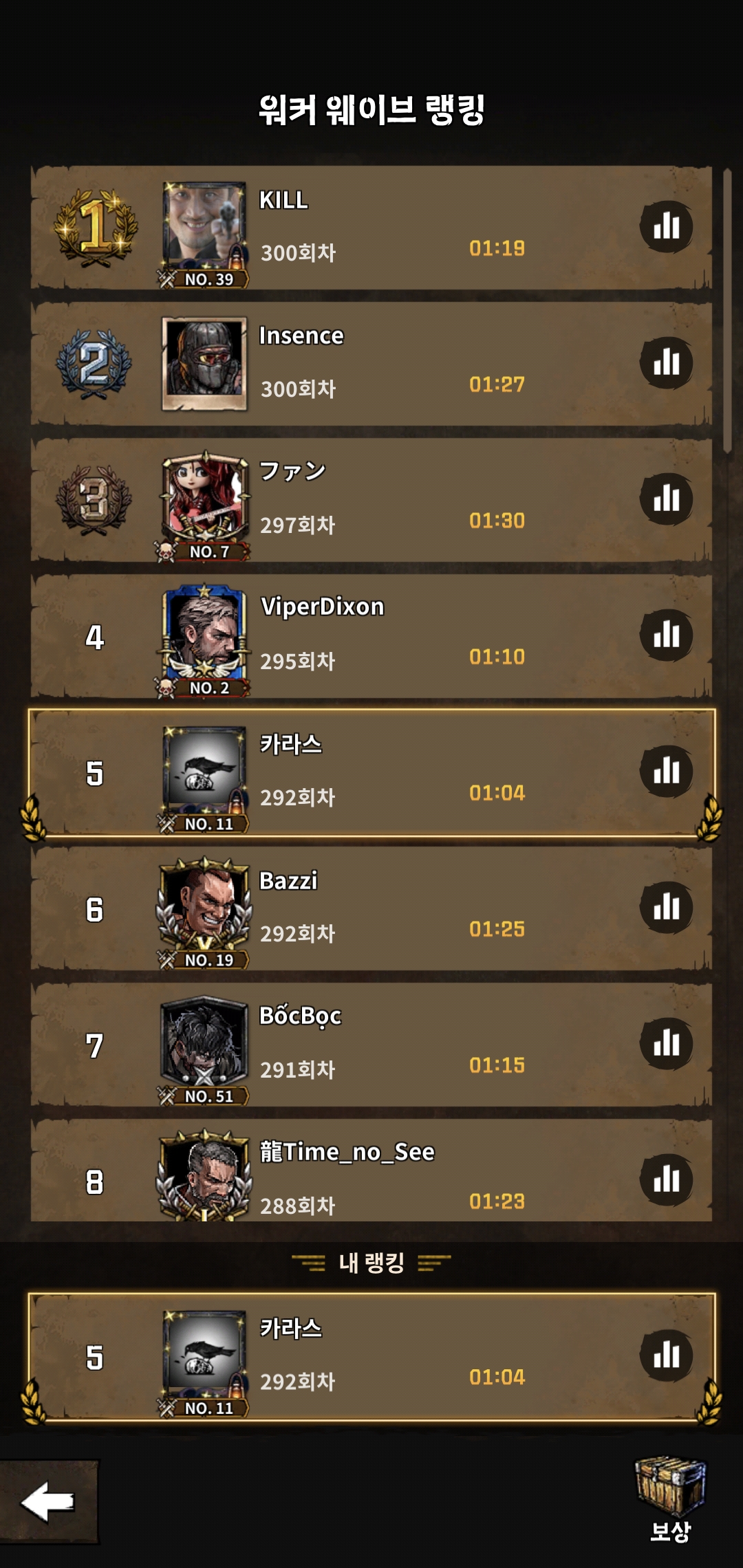Open stats icon for KILL
The width and height of the screenshot is (743, 1568).
666,226
